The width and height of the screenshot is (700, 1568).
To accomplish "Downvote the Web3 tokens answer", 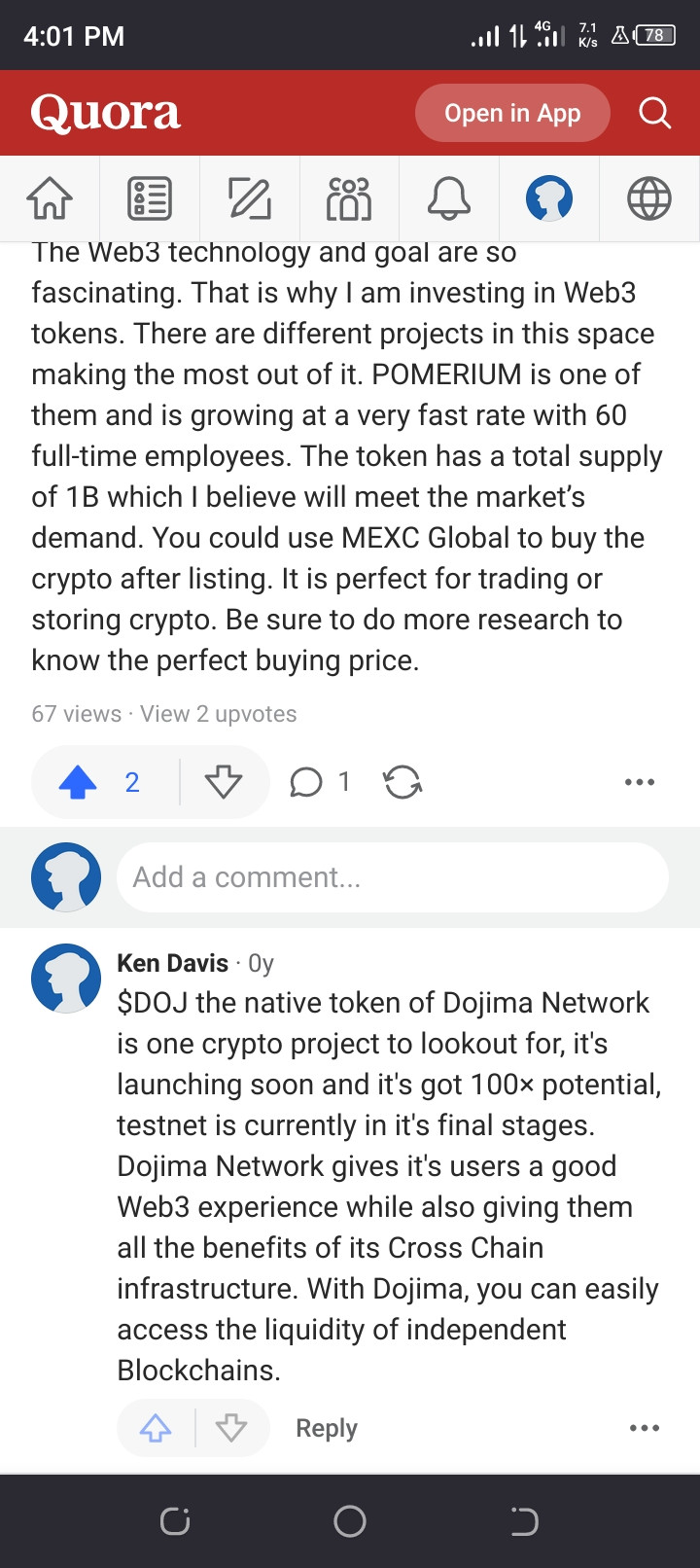I will tap(224, 782).
